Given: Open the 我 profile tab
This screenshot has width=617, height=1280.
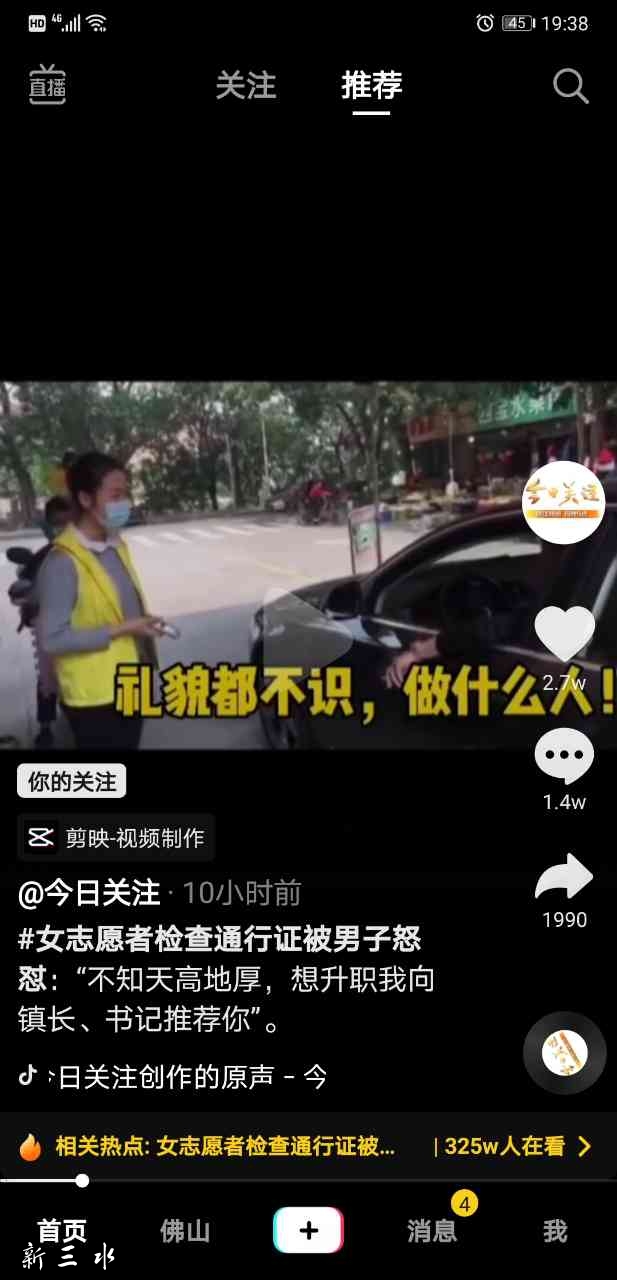Looking at the screenshot, I should (555, 1231).
